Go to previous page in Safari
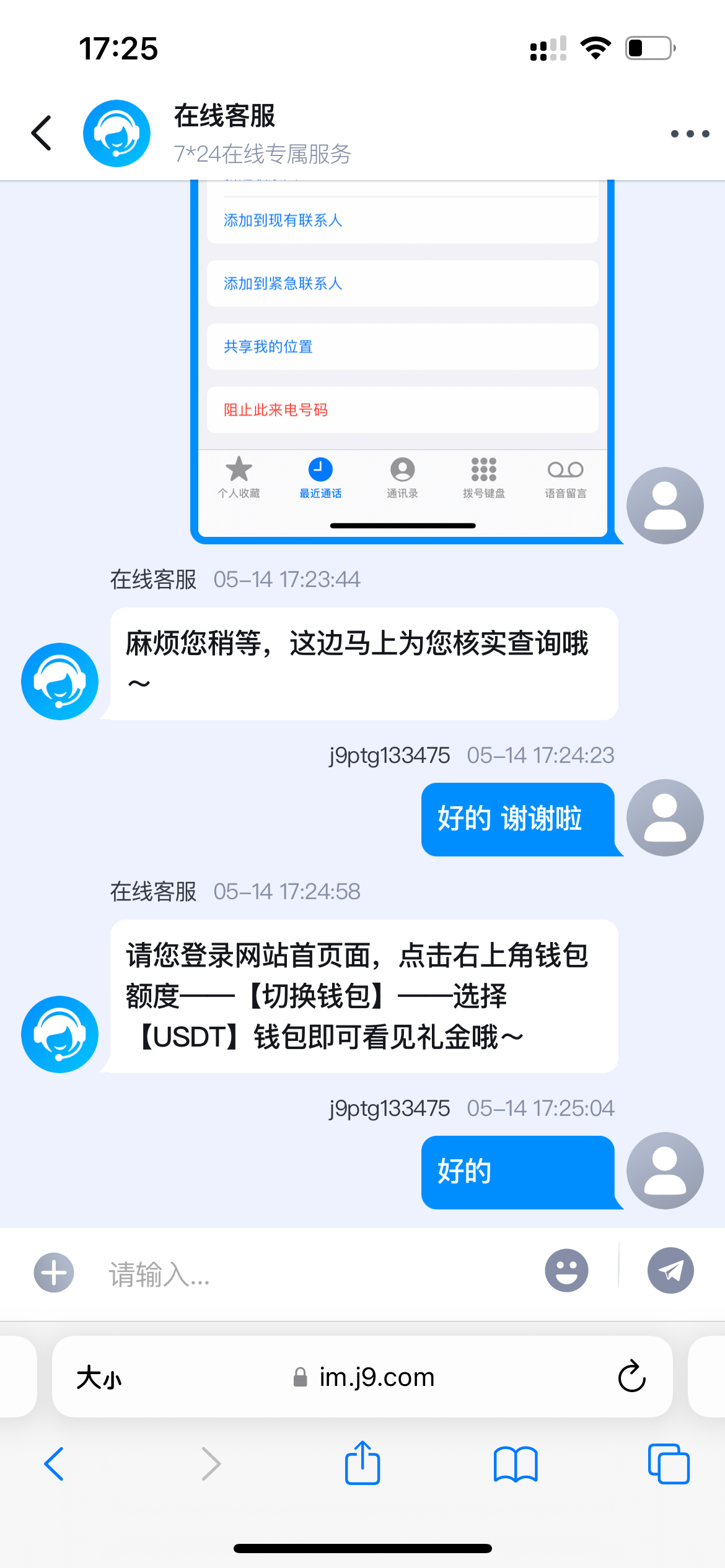The width and height of the screenshot is (725, 1568). pyautogui.click(x=55, y=1464)
